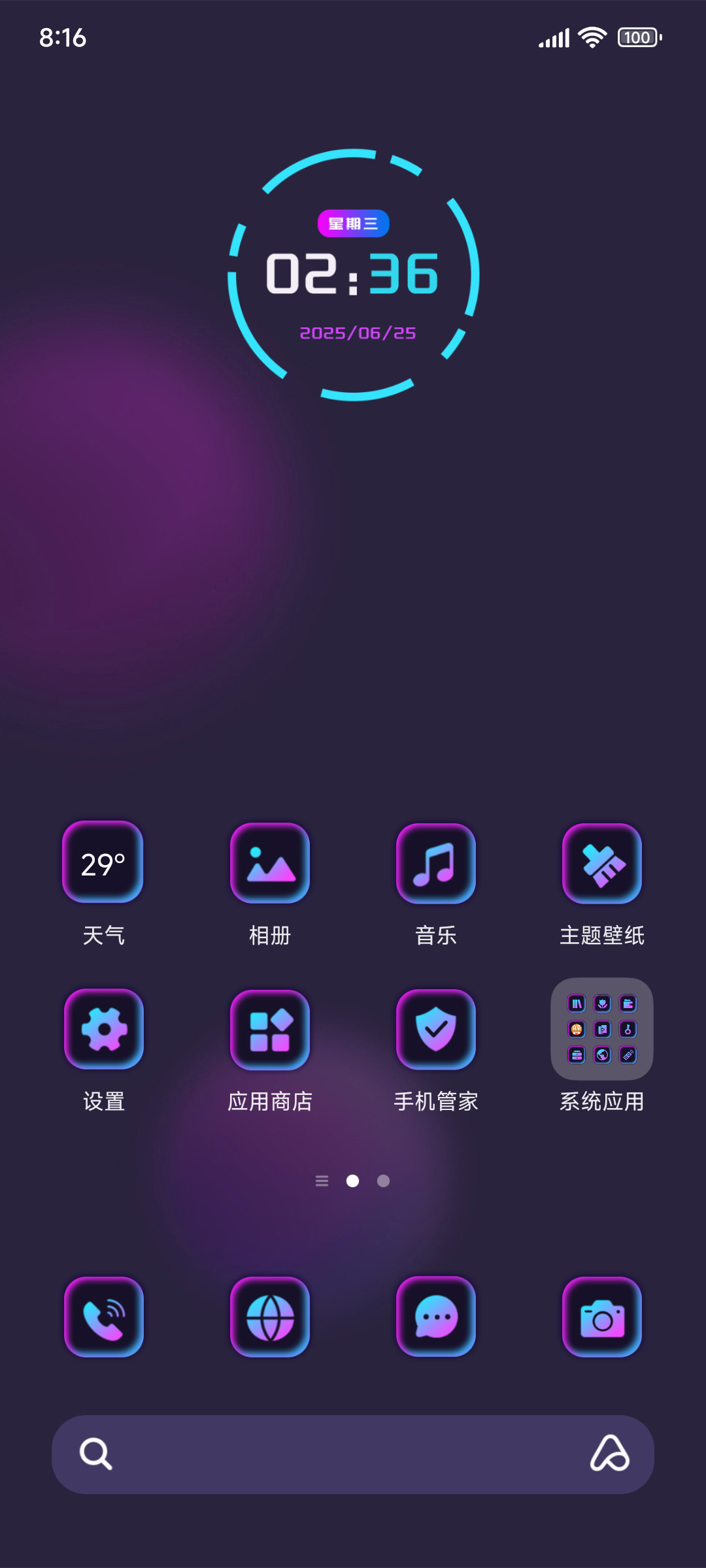Screen dimensions: 706x1568
Task: Launch the camera app
Action: point(602,1316)
